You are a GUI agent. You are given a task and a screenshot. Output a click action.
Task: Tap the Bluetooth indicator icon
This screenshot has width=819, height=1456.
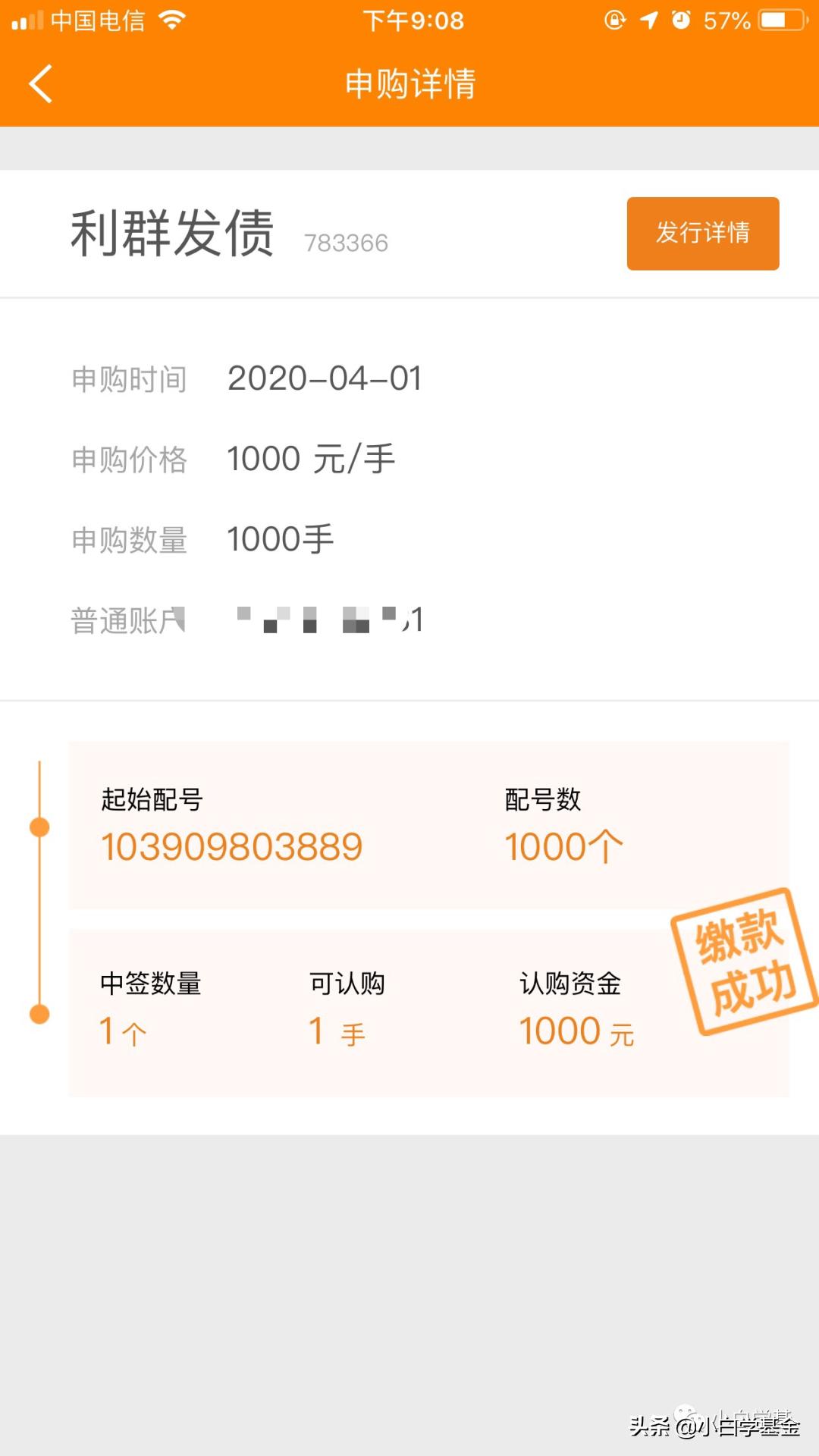pyautogui.click(x=650, y=19)
